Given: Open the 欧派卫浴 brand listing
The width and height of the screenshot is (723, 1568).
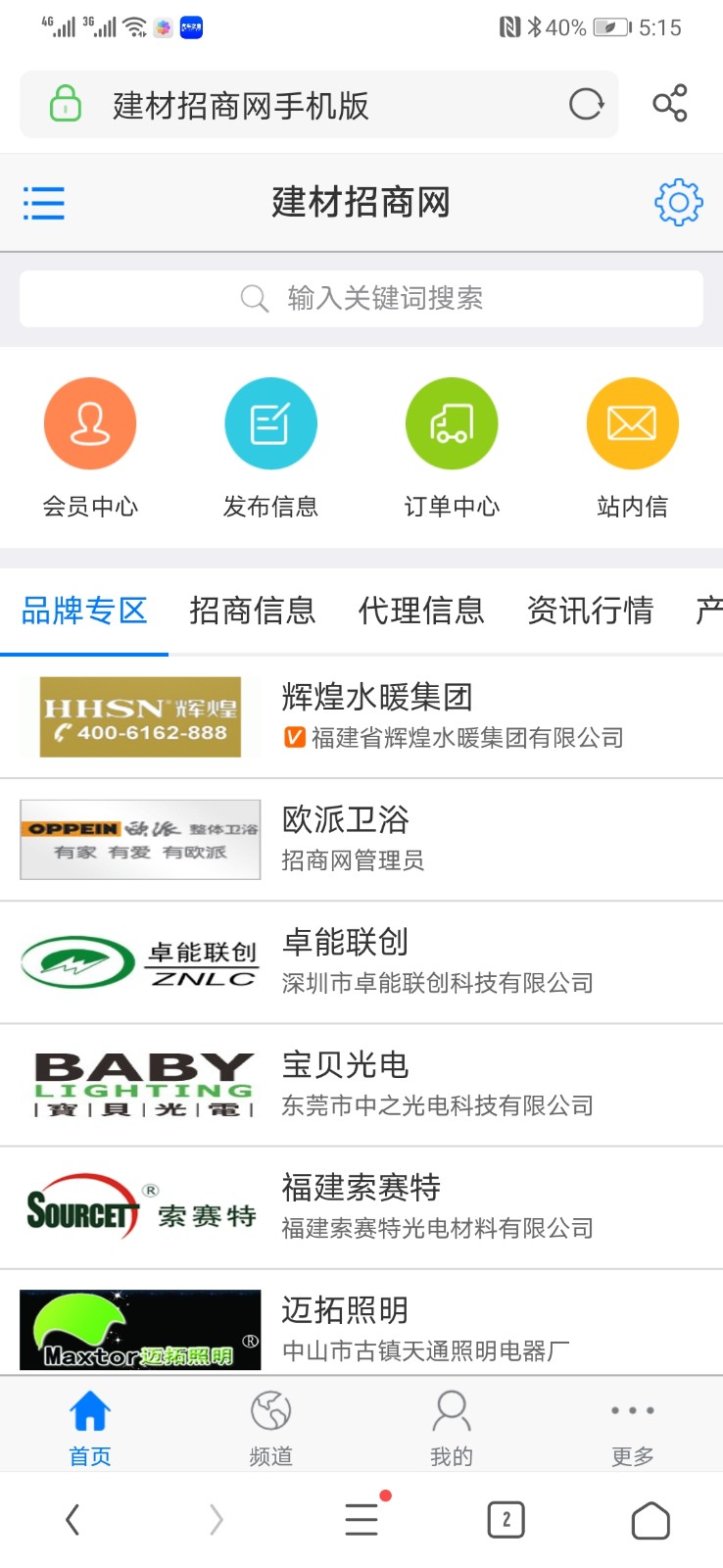Looking at the screenshot, I should point(361,840).
